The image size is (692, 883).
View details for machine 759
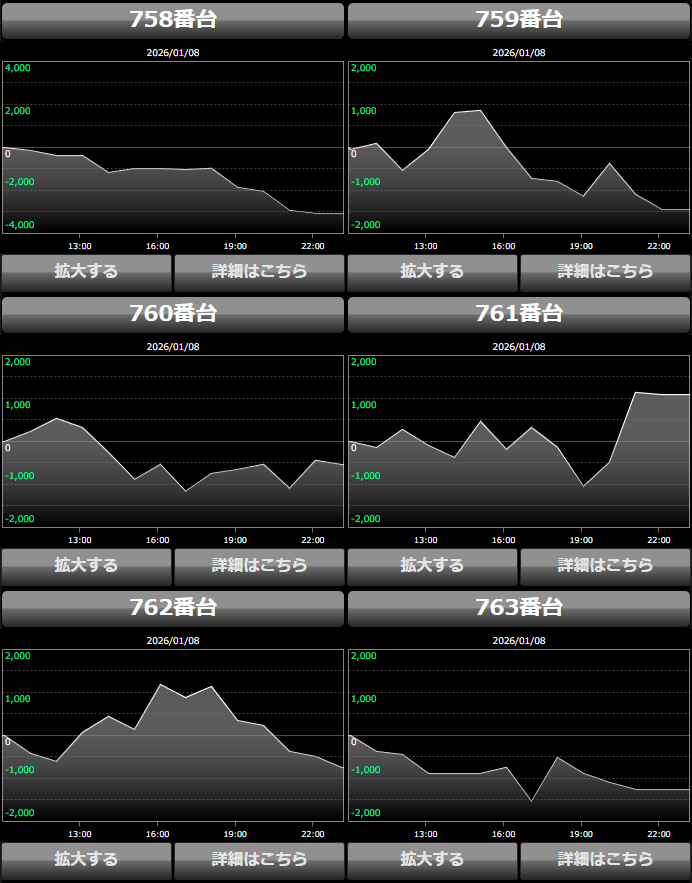click(x=605, y=271)
